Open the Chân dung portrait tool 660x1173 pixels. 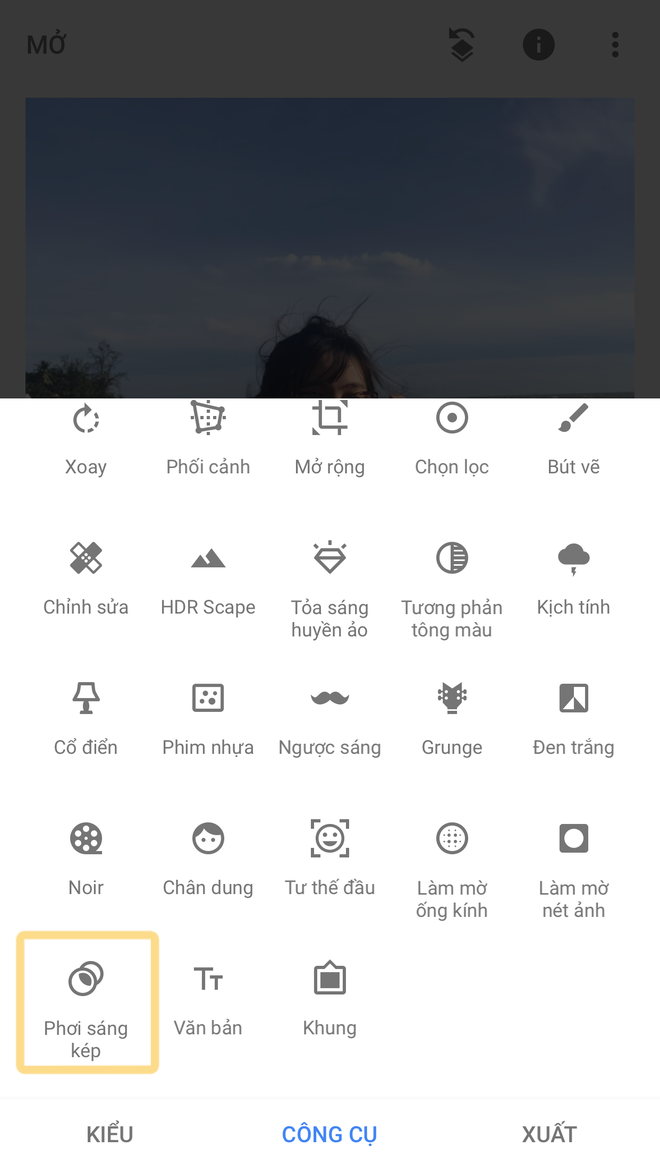click(208, 859)
